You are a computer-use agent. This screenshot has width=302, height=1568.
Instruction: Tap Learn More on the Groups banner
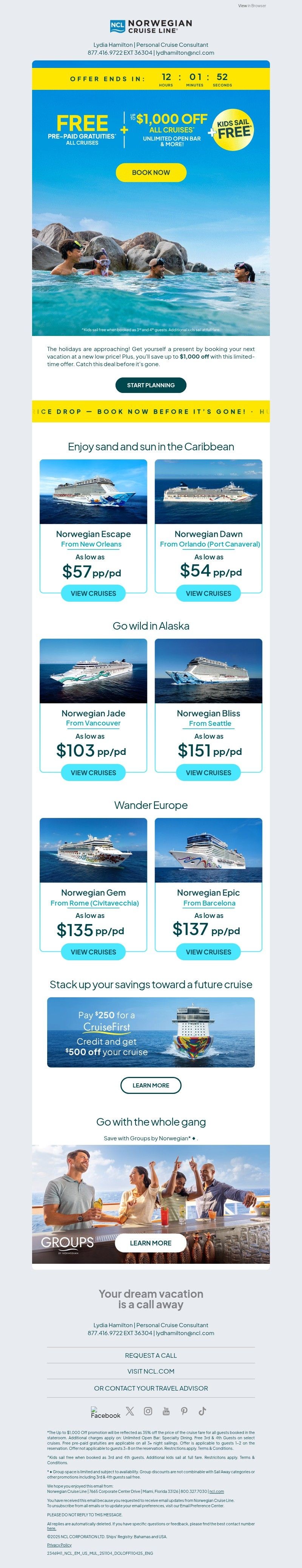(x=150, y=1242)
